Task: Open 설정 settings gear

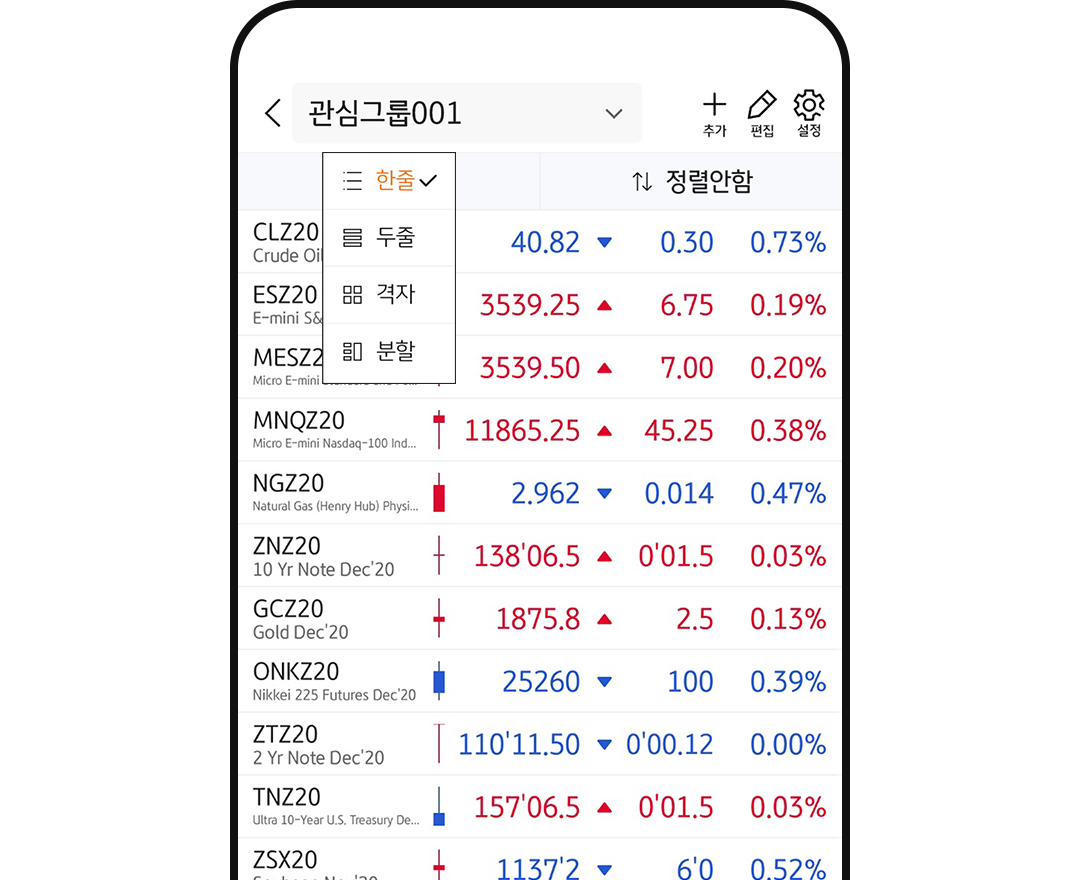Action: click(x=809, y=115)
